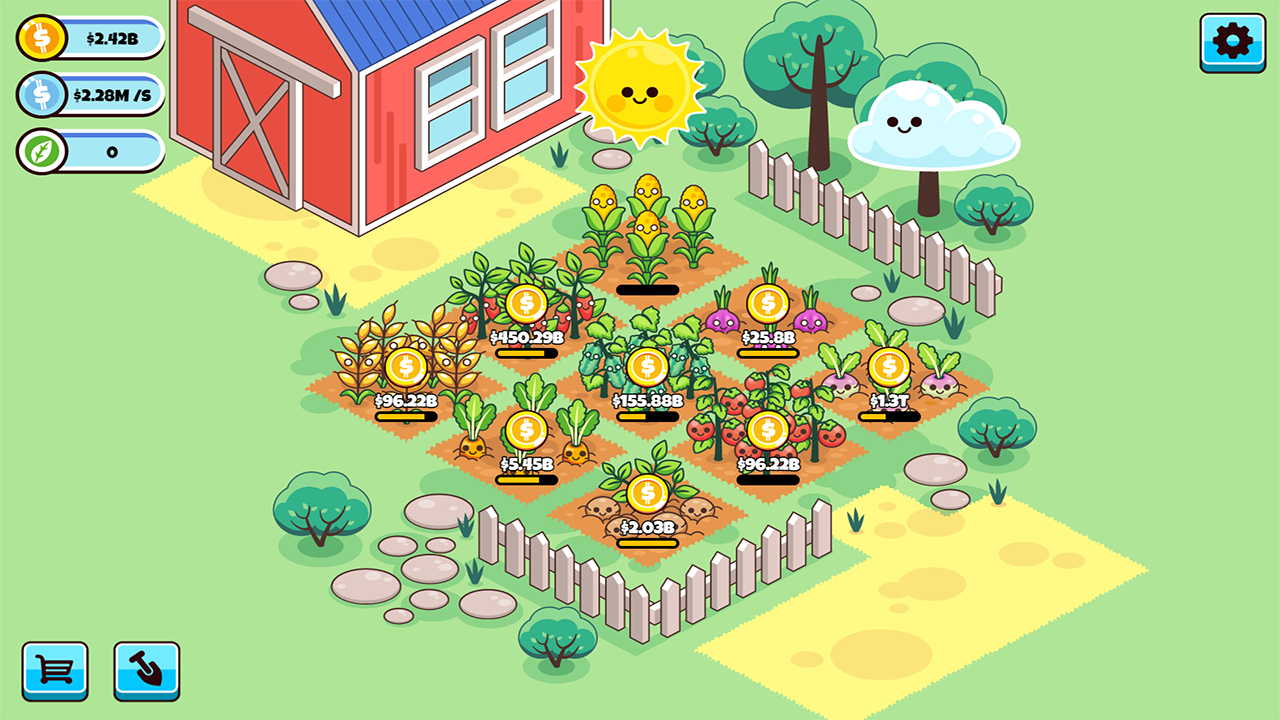Viewport: 1280px width, 720px height.
Task: Select the shovel dig tool
Action: [146, 669]
